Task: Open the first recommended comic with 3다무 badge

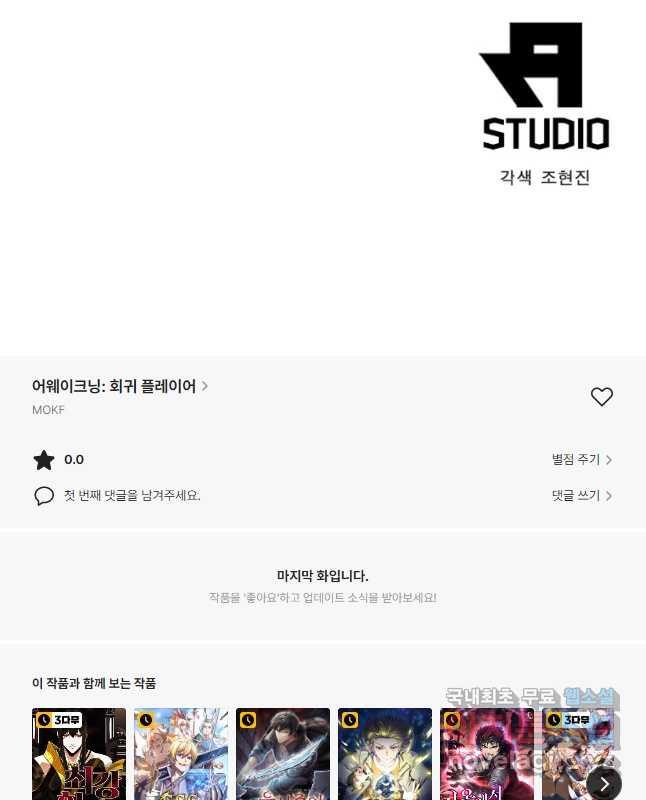Action: [79, 754]
